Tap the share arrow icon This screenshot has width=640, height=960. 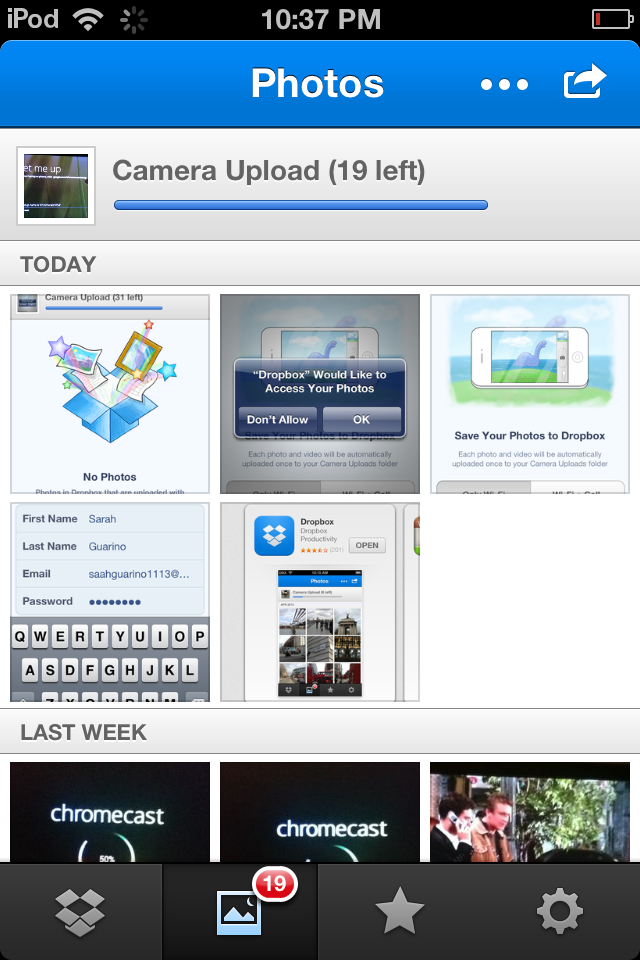(x=585, y=83)
